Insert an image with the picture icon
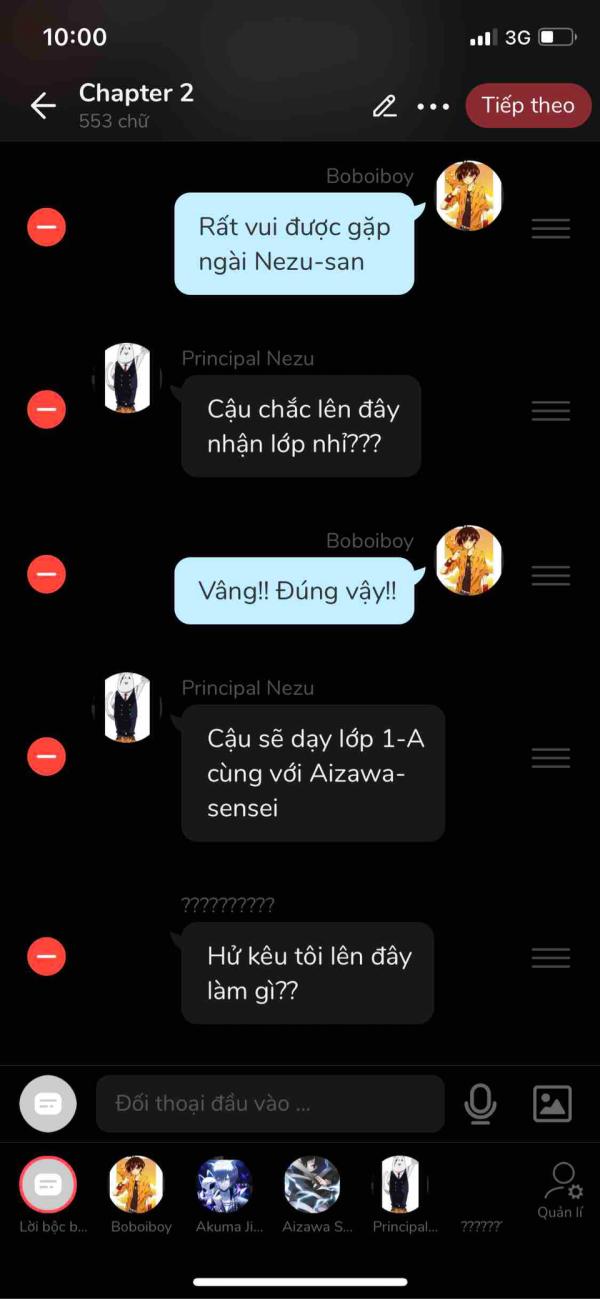Image resolution: width=600 pixels, height=1299 pixels. [x=552, y=1104]
